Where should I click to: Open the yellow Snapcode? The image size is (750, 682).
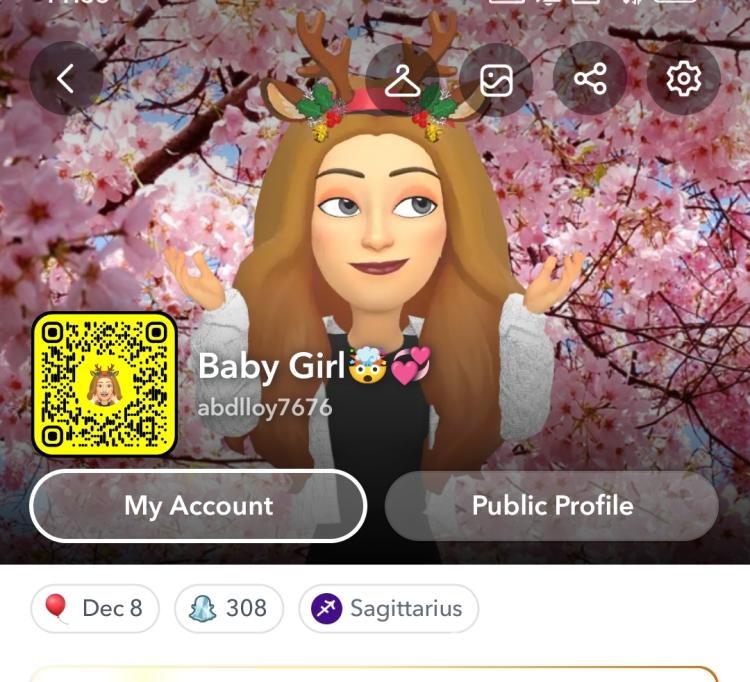point(105,384)
